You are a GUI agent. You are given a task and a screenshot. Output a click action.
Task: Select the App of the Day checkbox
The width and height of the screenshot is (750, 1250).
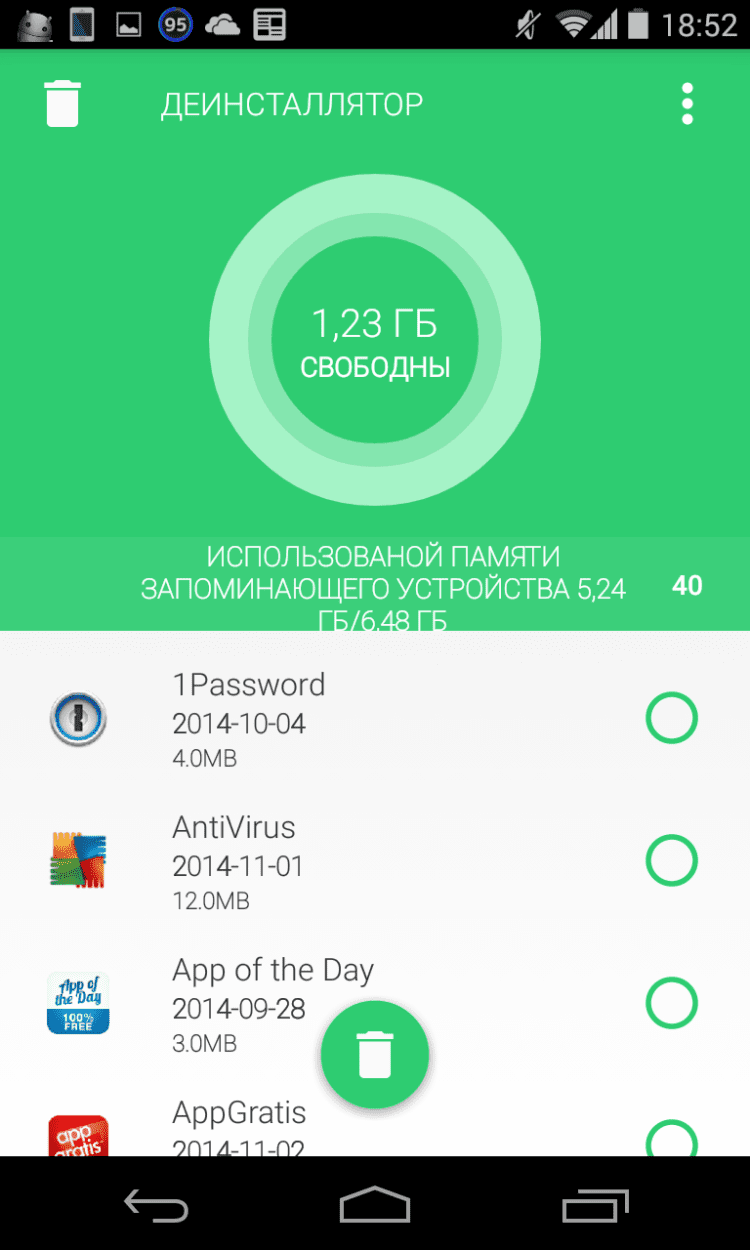point(671,1003)
